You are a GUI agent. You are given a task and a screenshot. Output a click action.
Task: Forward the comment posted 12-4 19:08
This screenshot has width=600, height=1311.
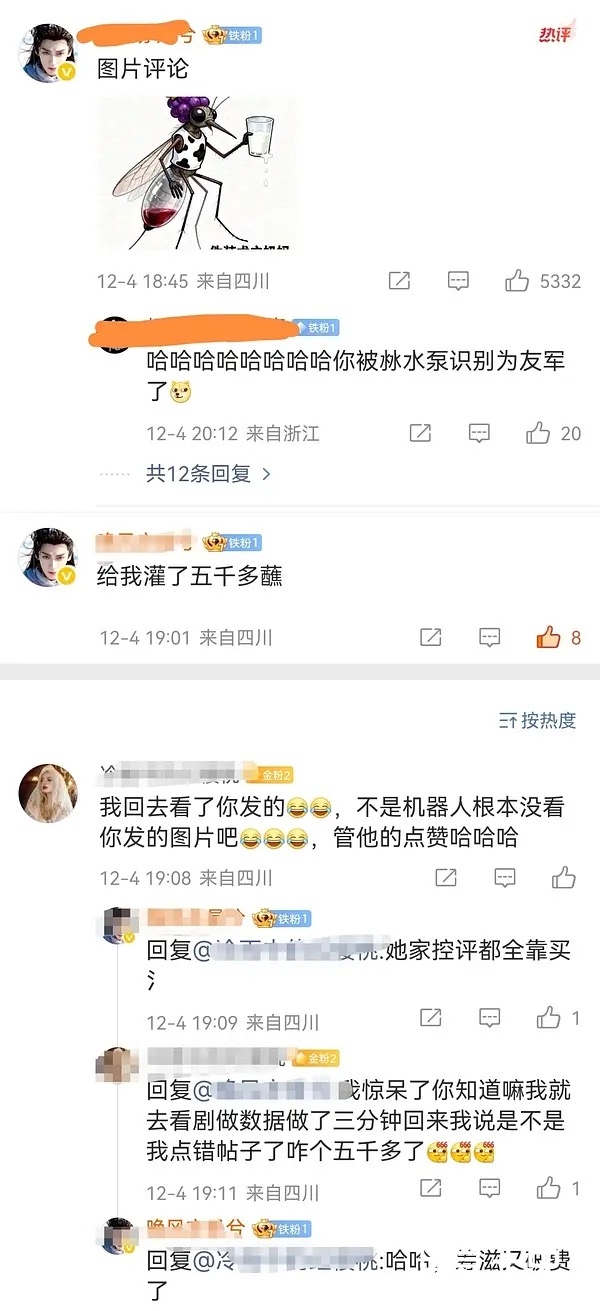[x=445, y=878]
